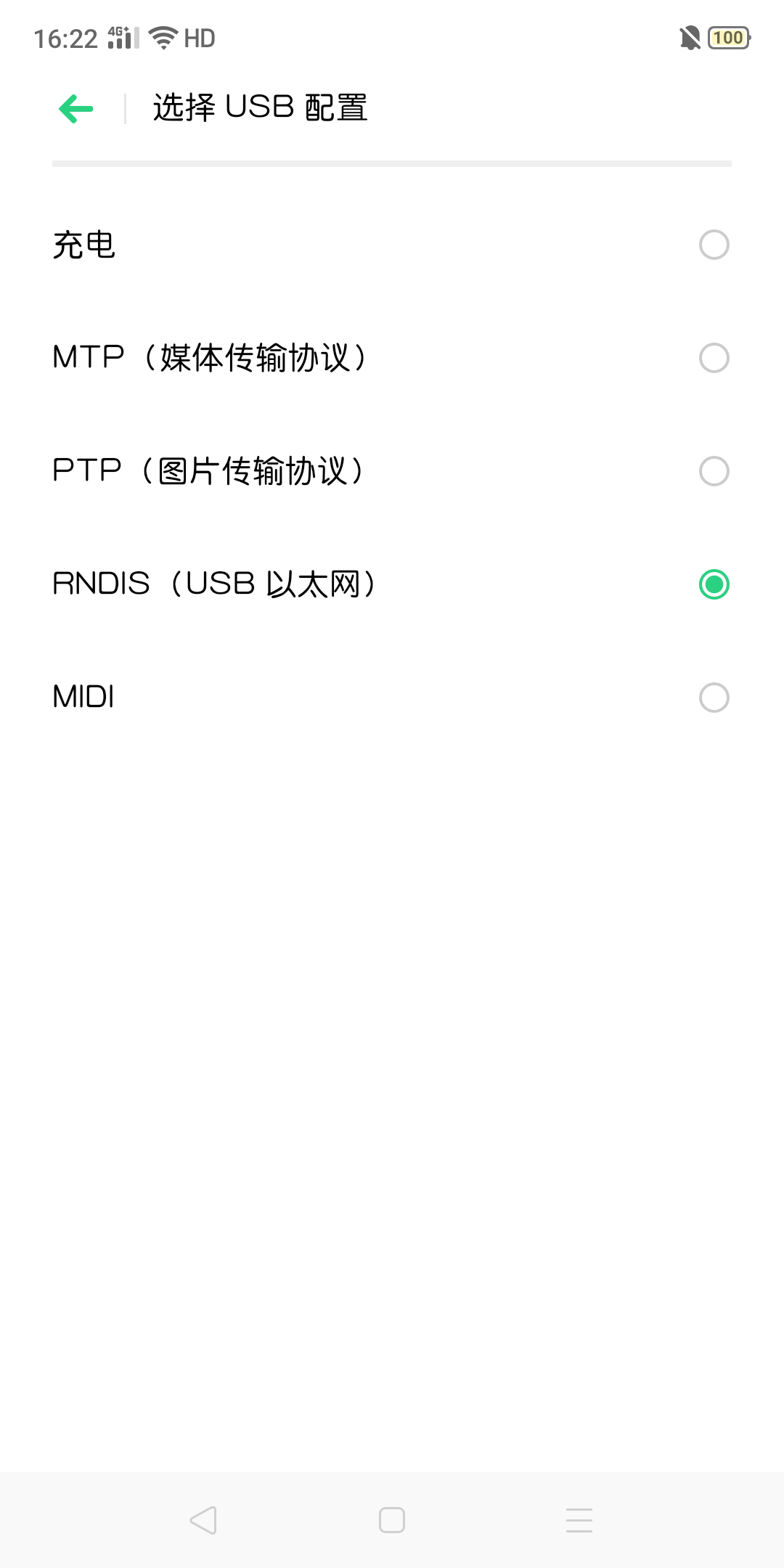Select the MTP radio button
784x1568 pixels.
[x=714, y=358]
